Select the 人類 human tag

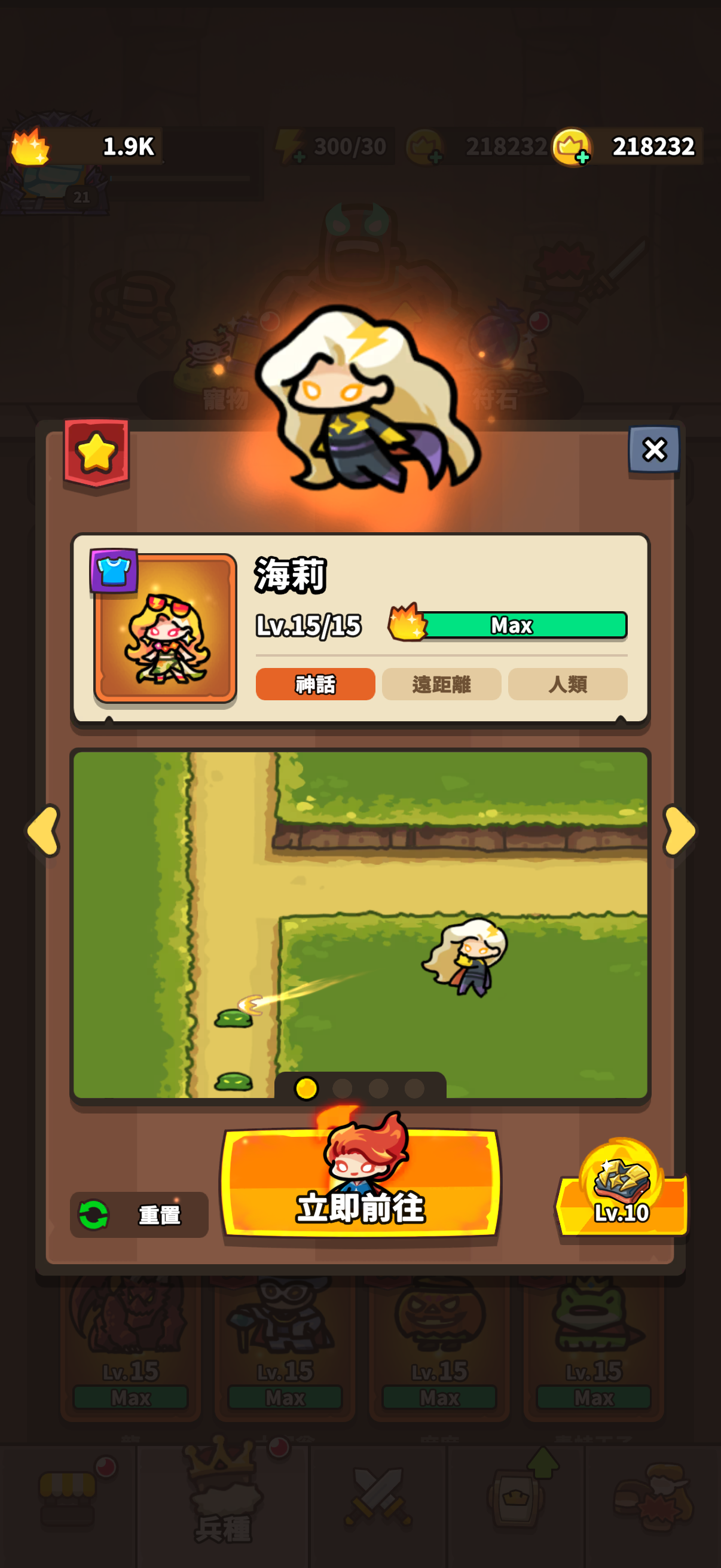567,684
